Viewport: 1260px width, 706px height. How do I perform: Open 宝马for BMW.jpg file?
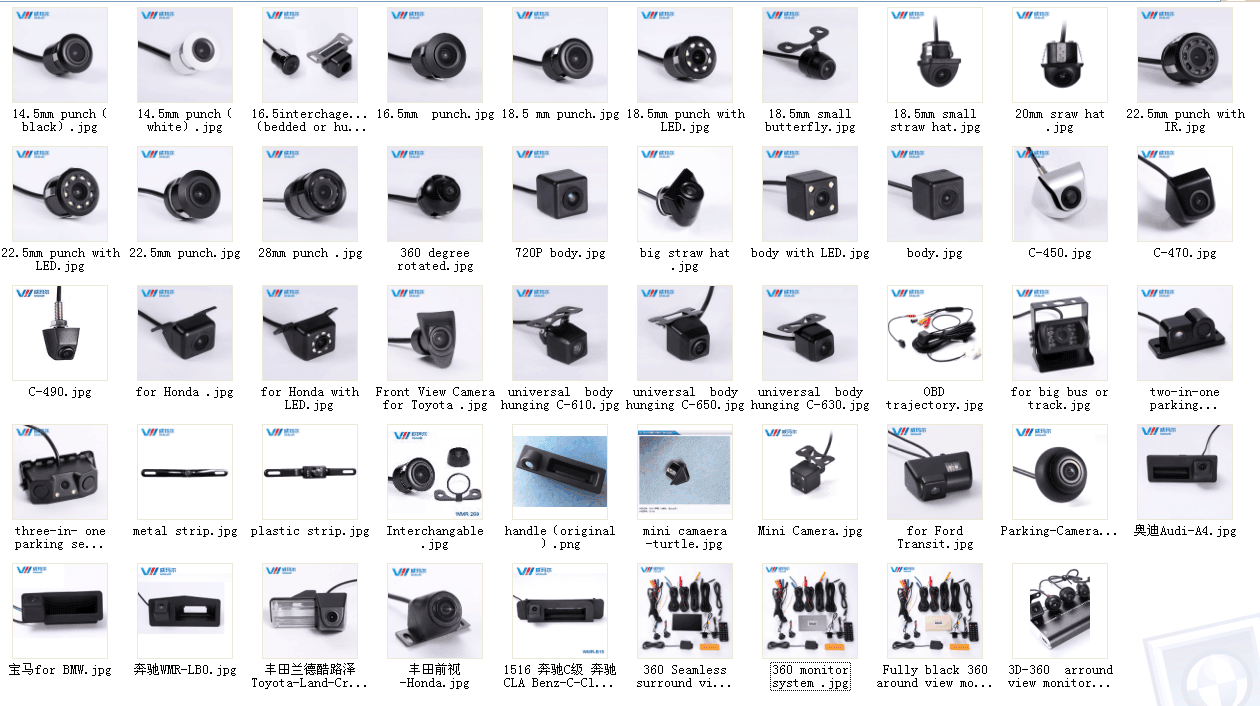tap(60, 611)
